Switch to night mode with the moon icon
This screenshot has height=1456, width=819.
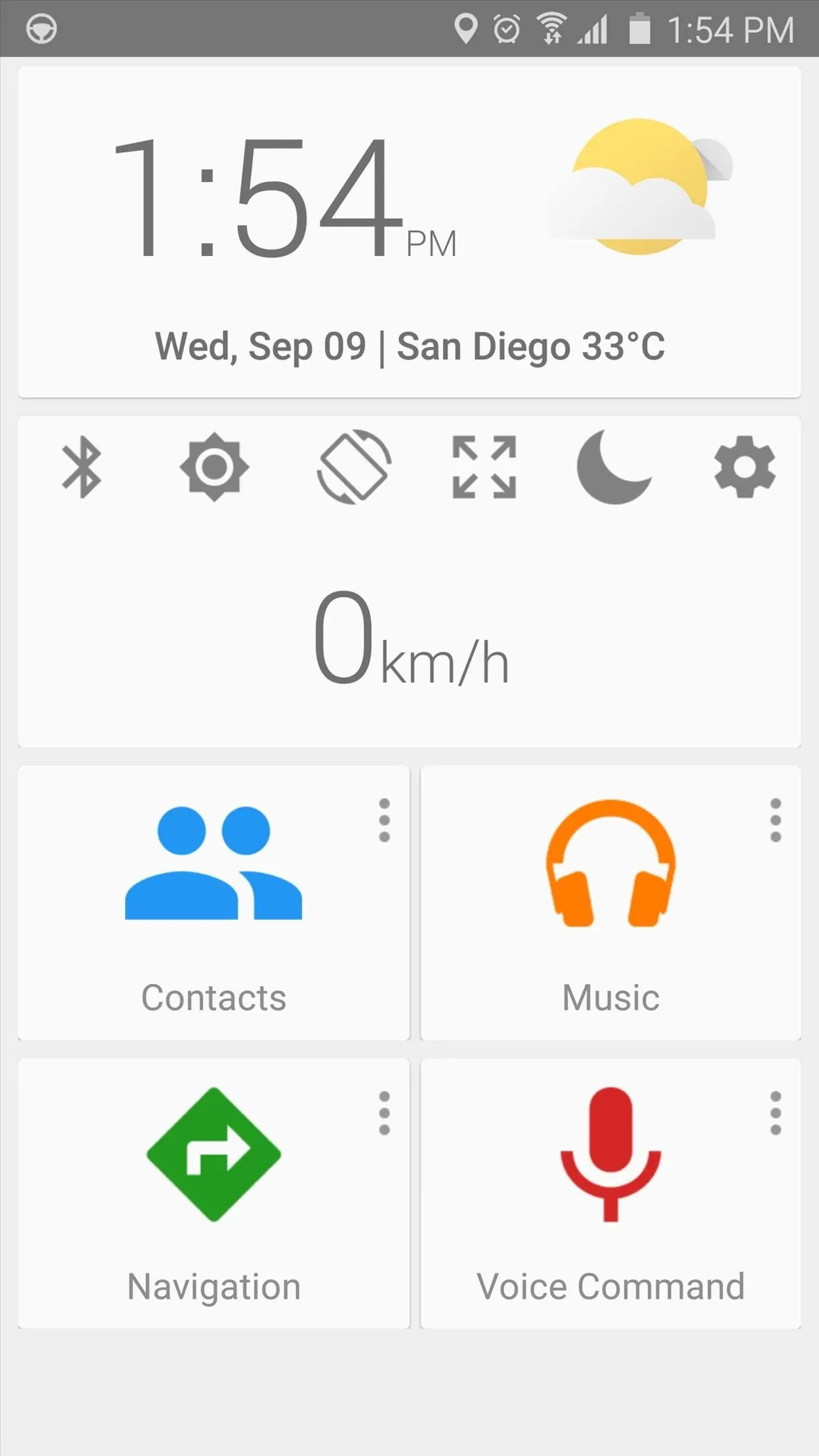pos(614,467)
